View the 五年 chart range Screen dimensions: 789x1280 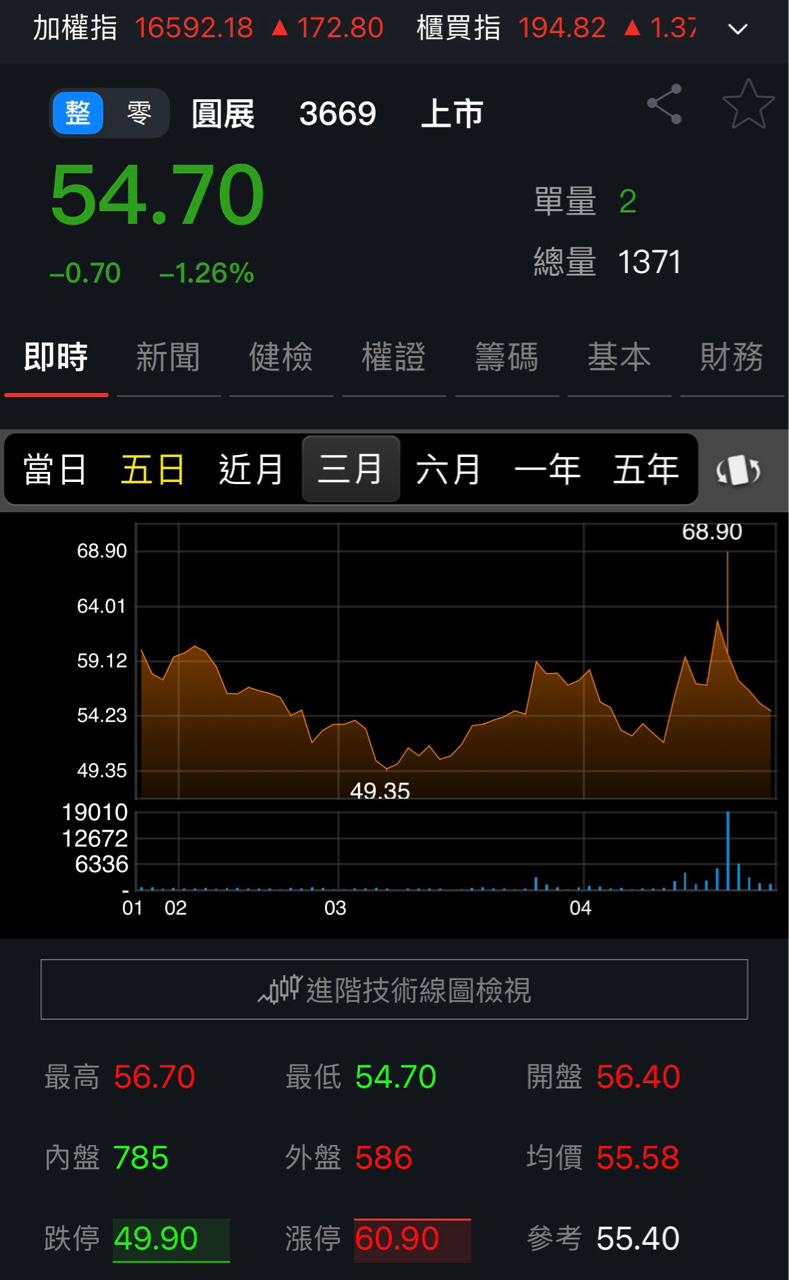point(646,469)
